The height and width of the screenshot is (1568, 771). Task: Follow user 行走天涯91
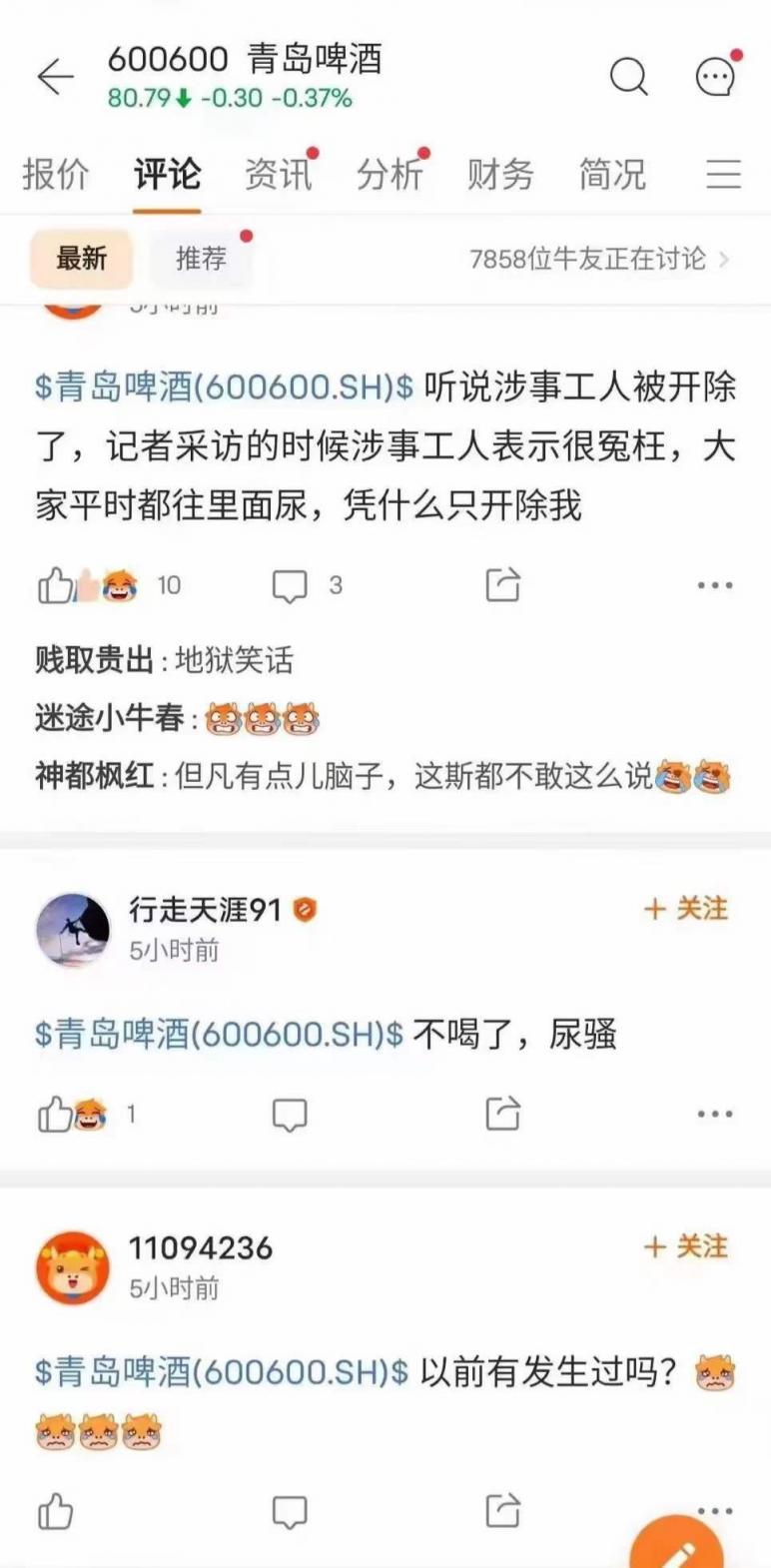click(x=686, y=909)
